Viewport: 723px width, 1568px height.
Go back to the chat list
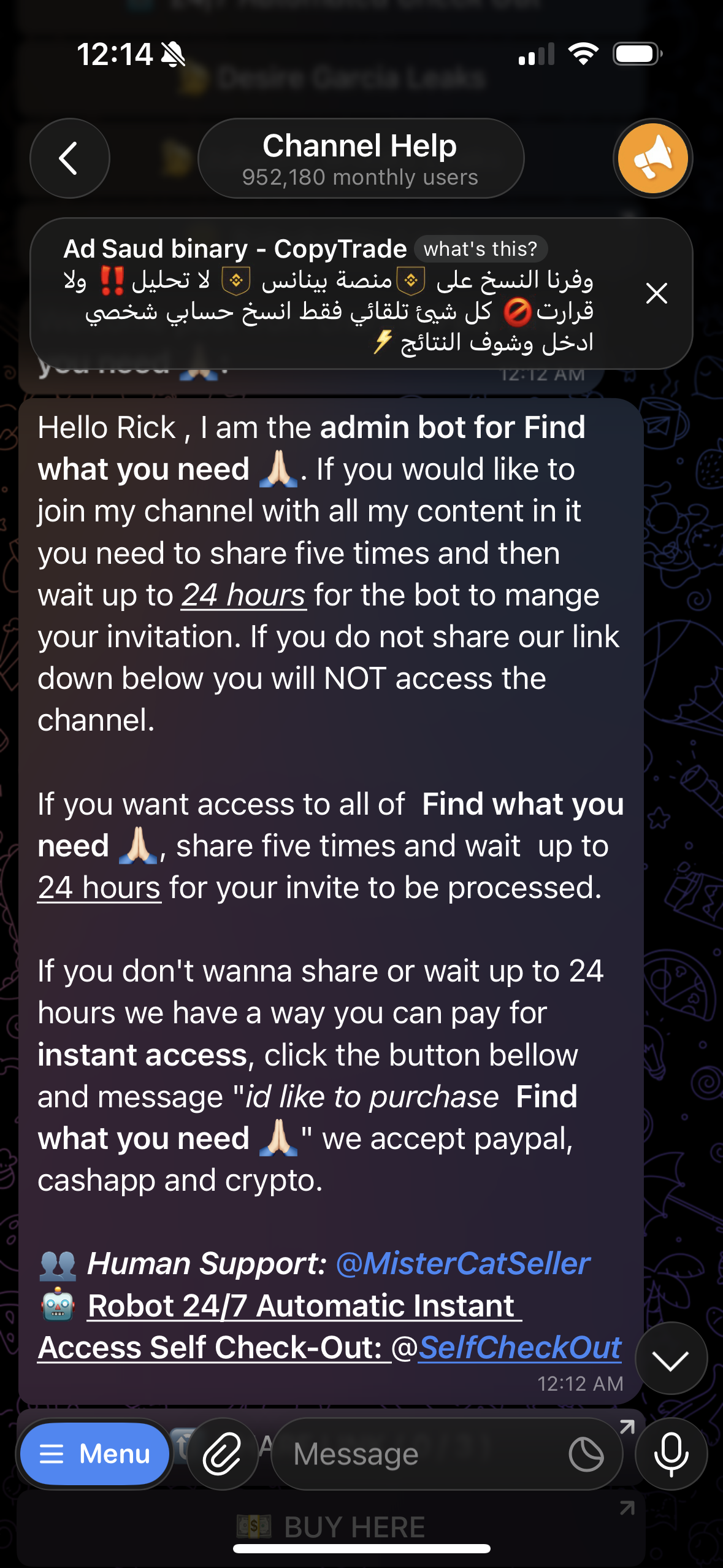coord(69,158)
